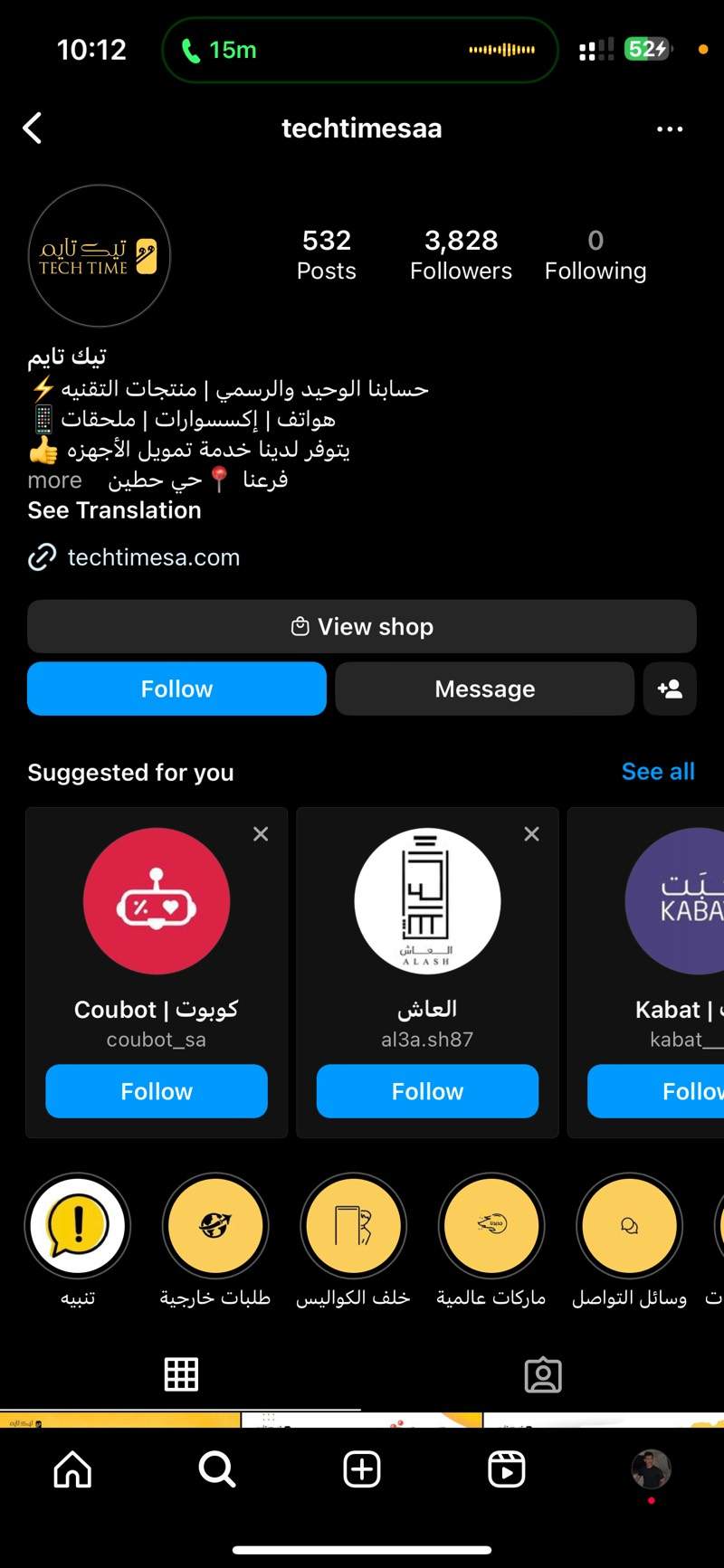Screen dimensions: 724x1568
Task: Open the تنبيه story highlight
Action: point(78,1226)
